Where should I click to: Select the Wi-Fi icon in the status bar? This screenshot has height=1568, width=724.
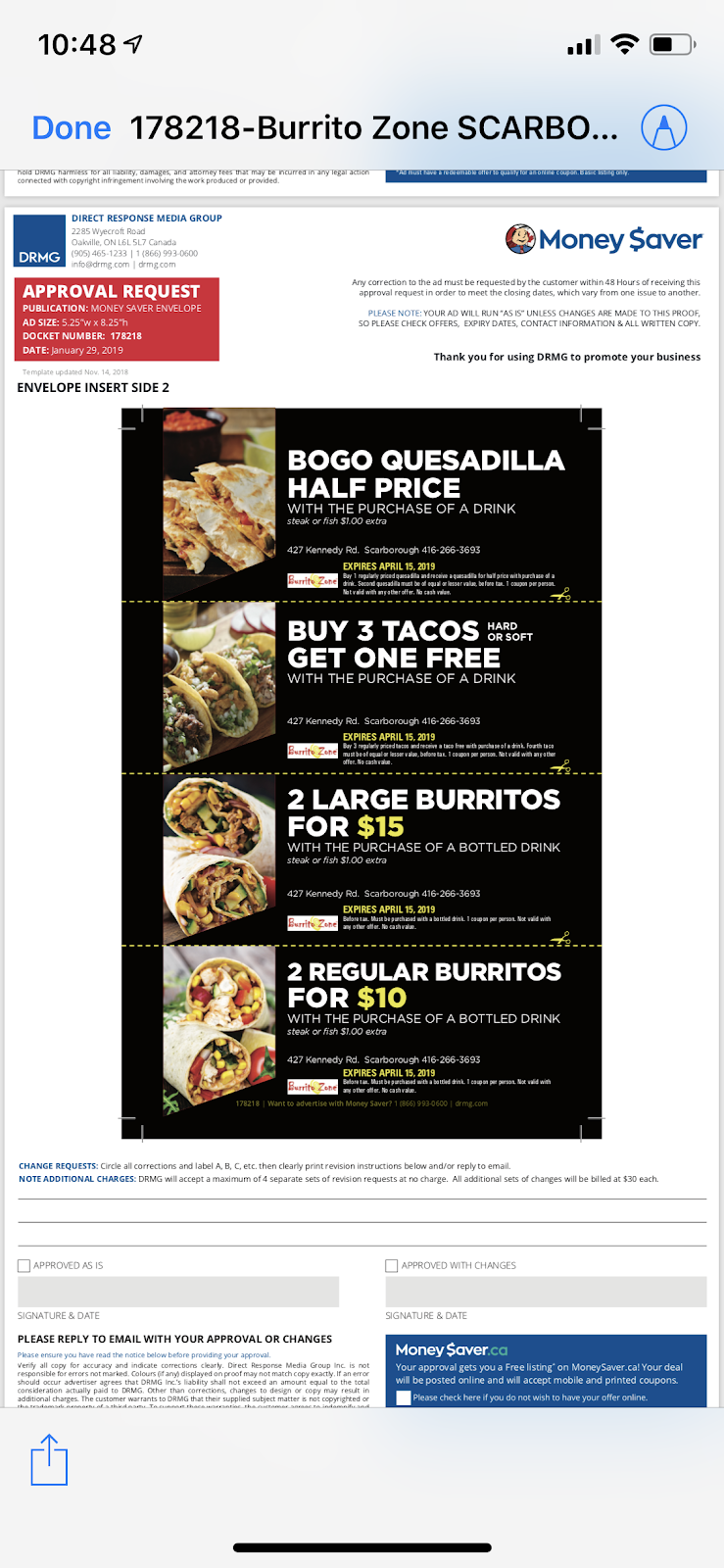624,42
